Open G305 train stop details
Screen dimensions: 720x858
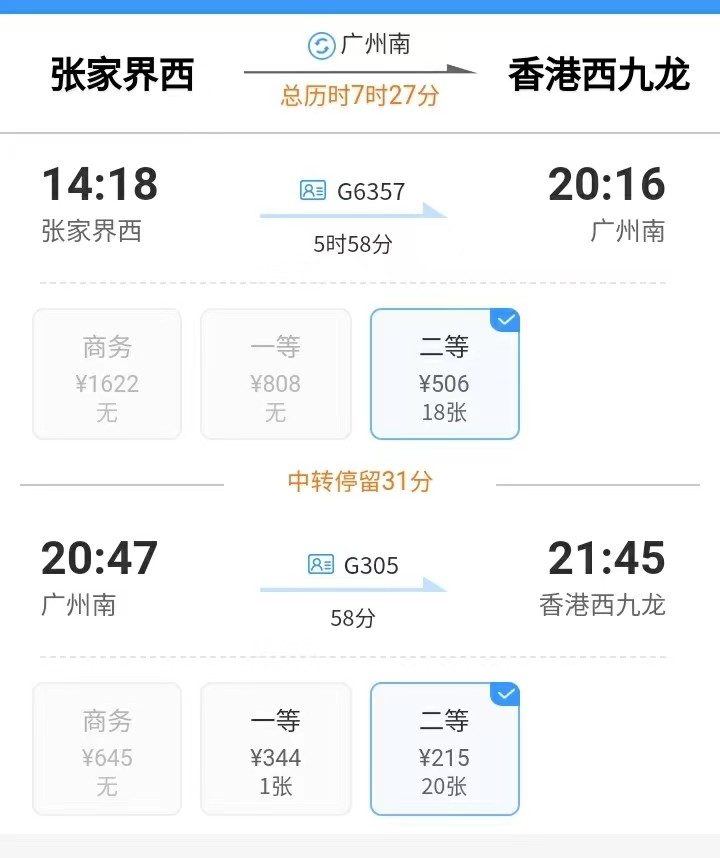pyautogui.click(x=353, y=565)
